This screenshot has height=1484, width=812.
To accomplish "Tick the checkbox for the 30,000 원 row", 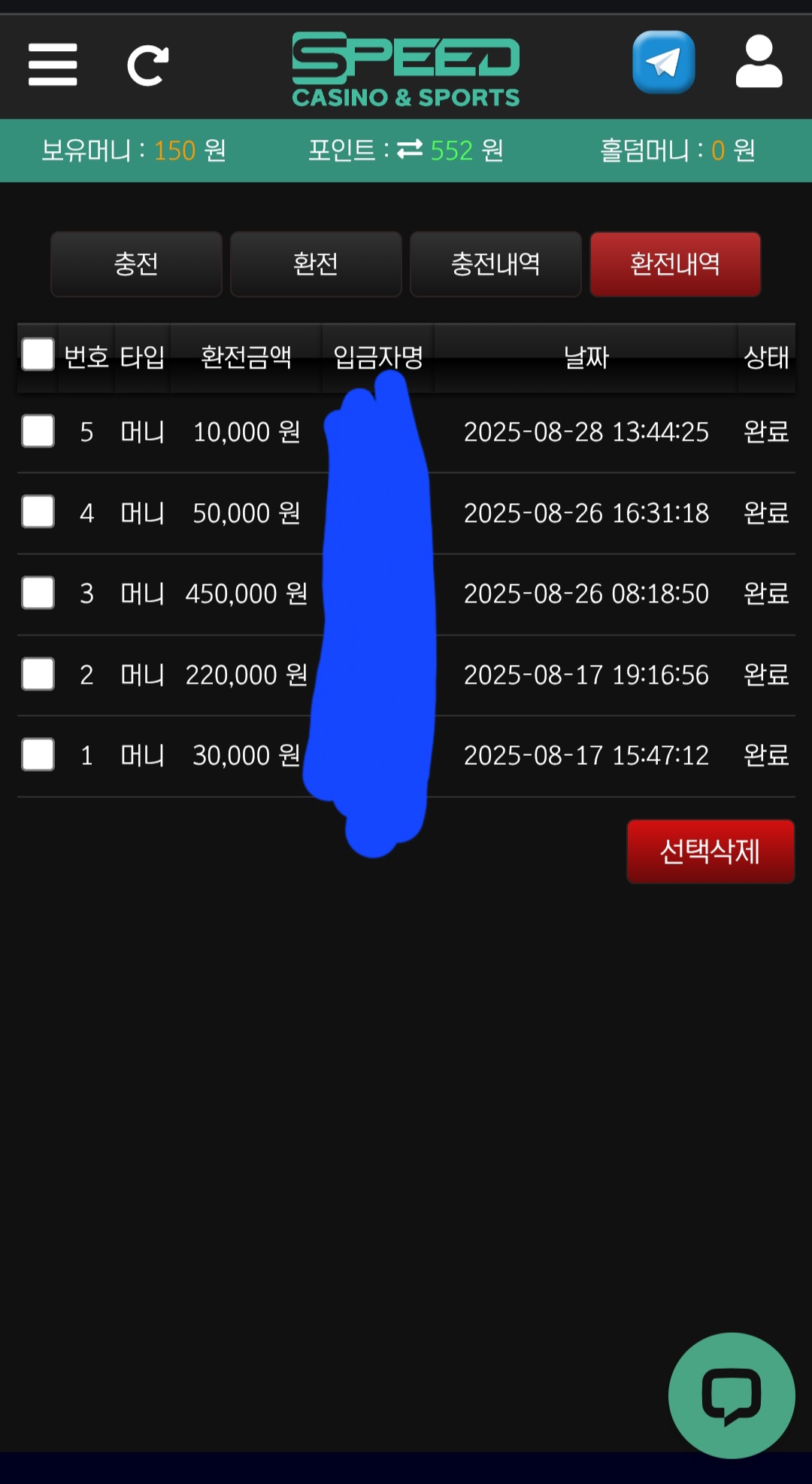I will tap(38, 754).
